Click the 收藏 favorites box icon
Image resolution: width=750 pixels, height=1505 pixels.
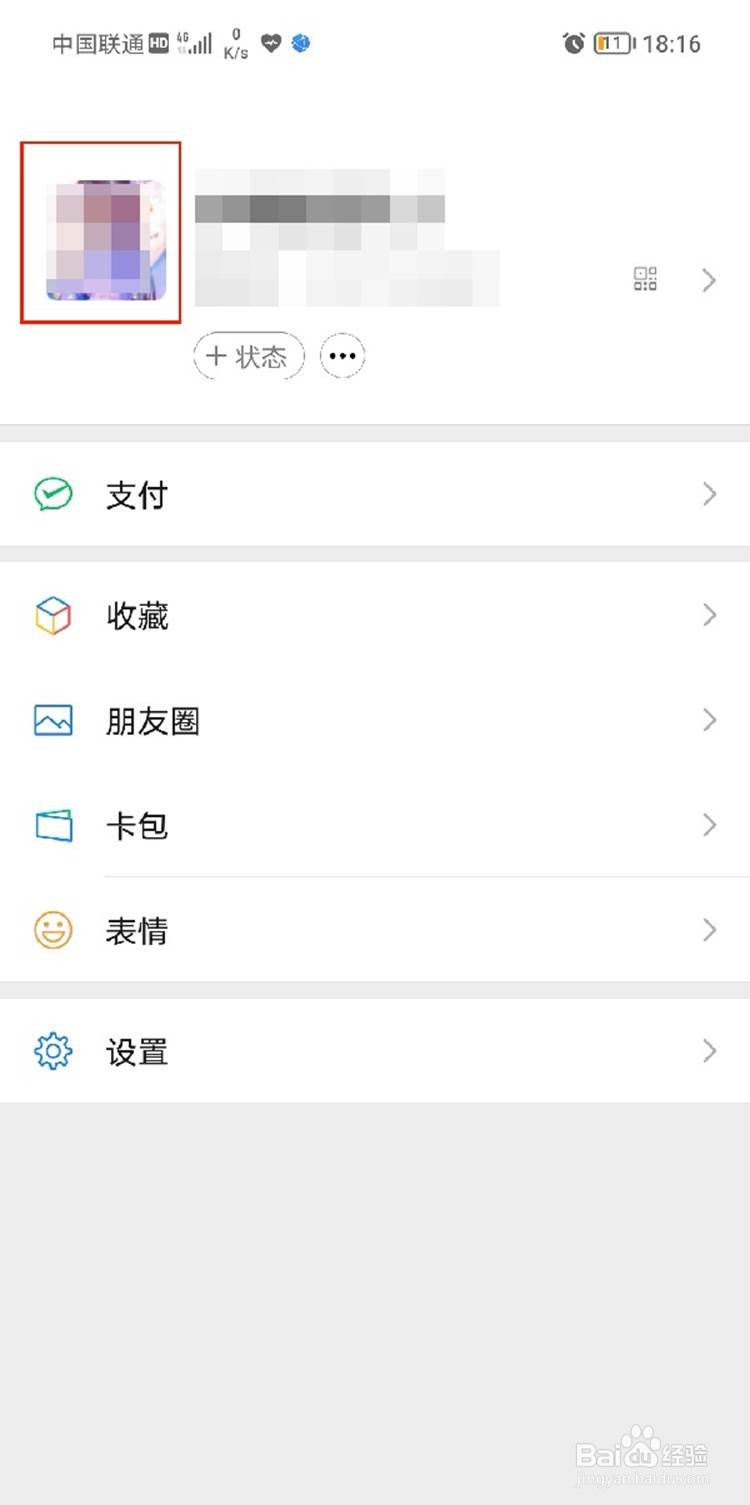click(x=52, y=615)
